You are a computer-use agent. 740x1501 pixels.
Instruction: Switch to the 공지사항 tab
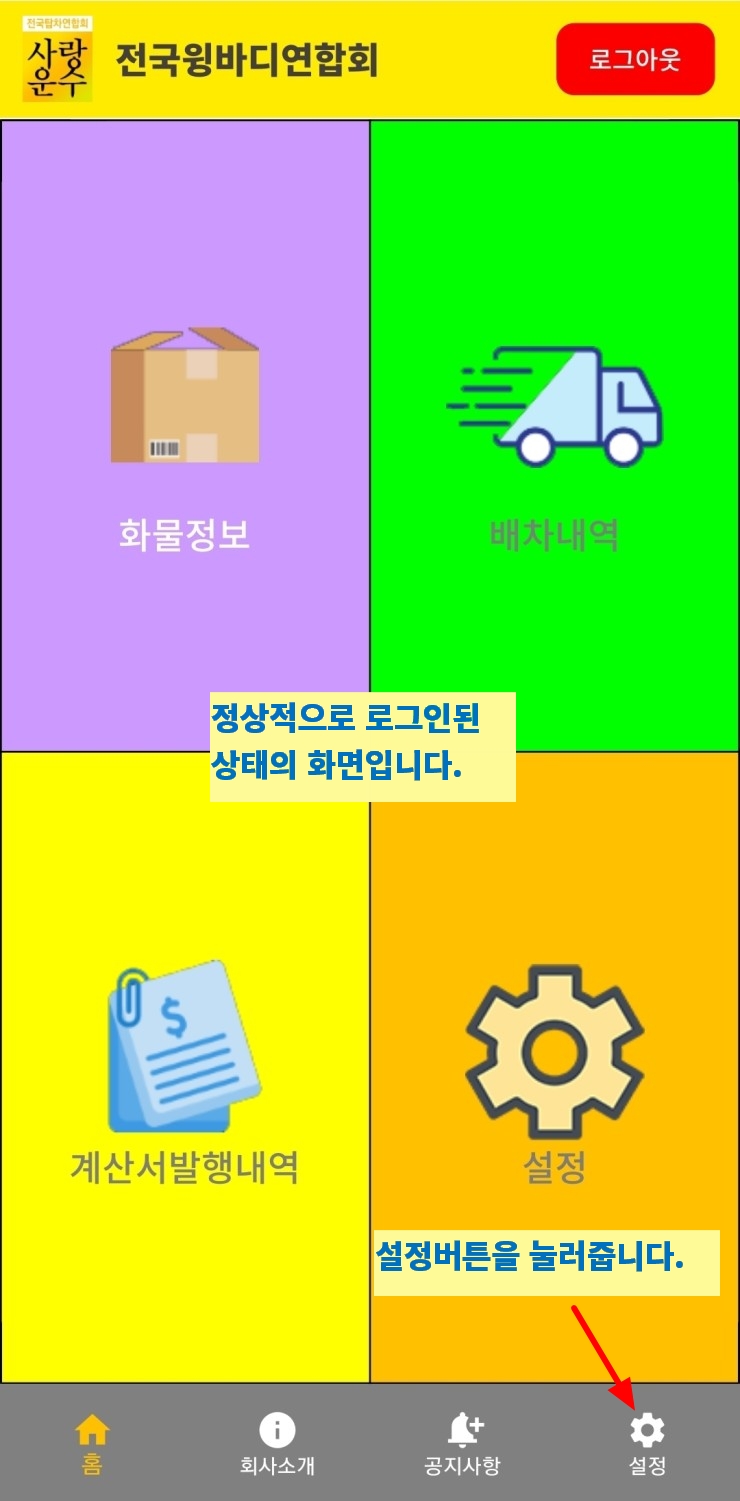tap(462, 1444)
